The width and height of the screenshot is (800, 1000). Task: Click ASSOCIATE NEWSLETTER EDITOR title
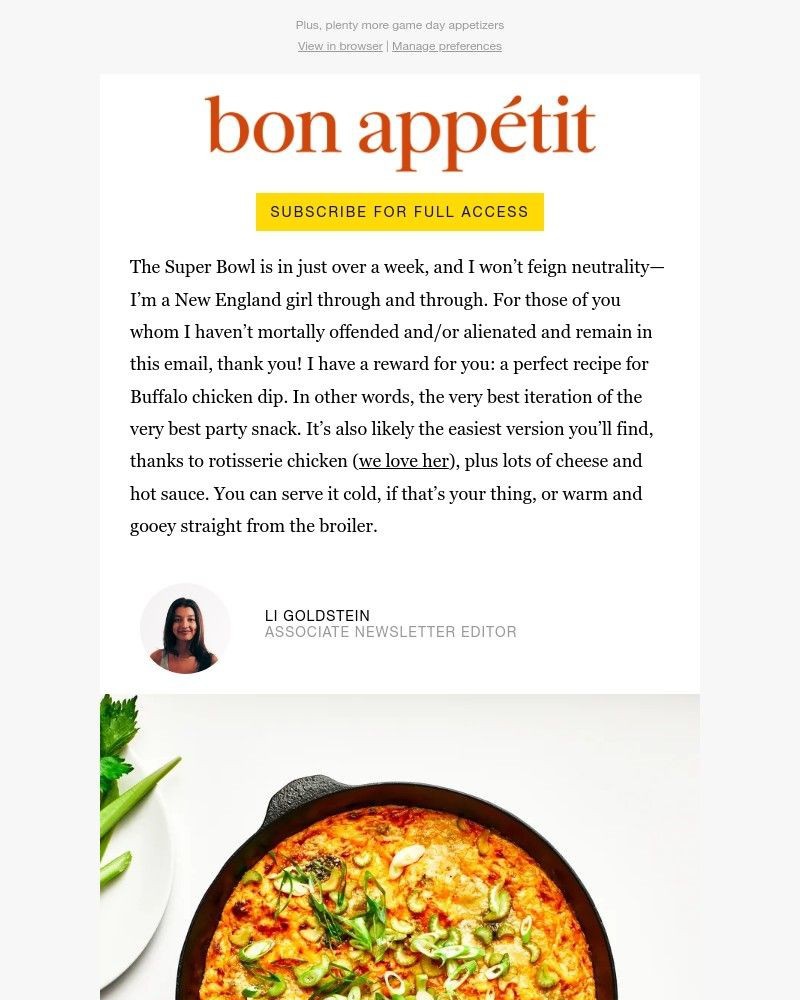390,632
